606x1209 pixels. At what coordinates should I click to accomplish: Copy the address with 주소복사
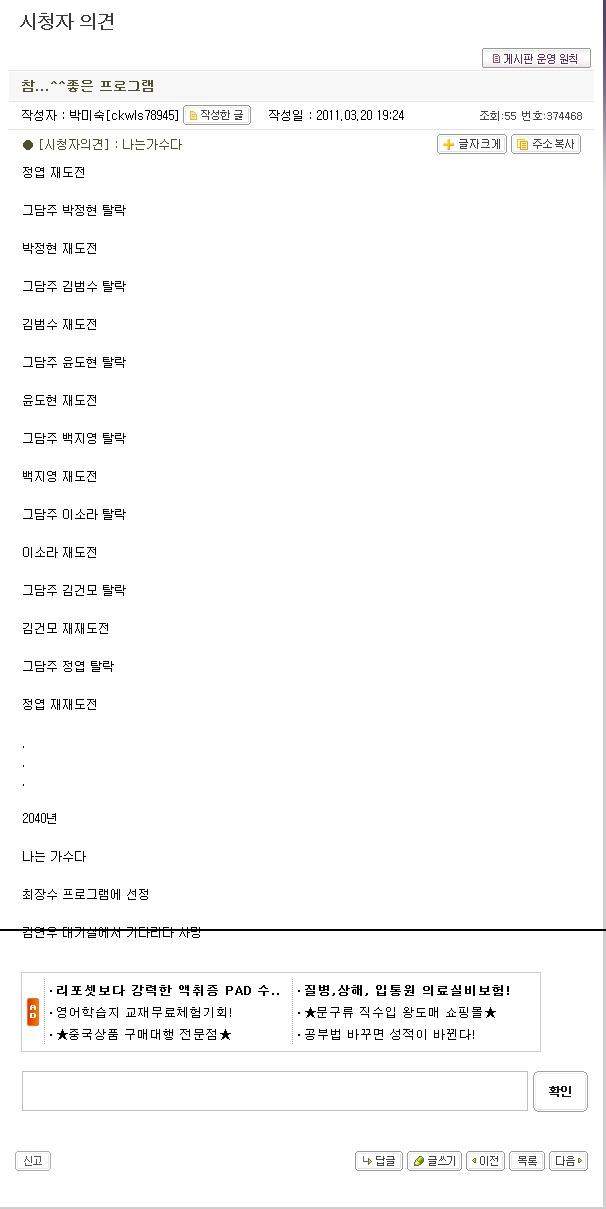[x=546, y=144]
